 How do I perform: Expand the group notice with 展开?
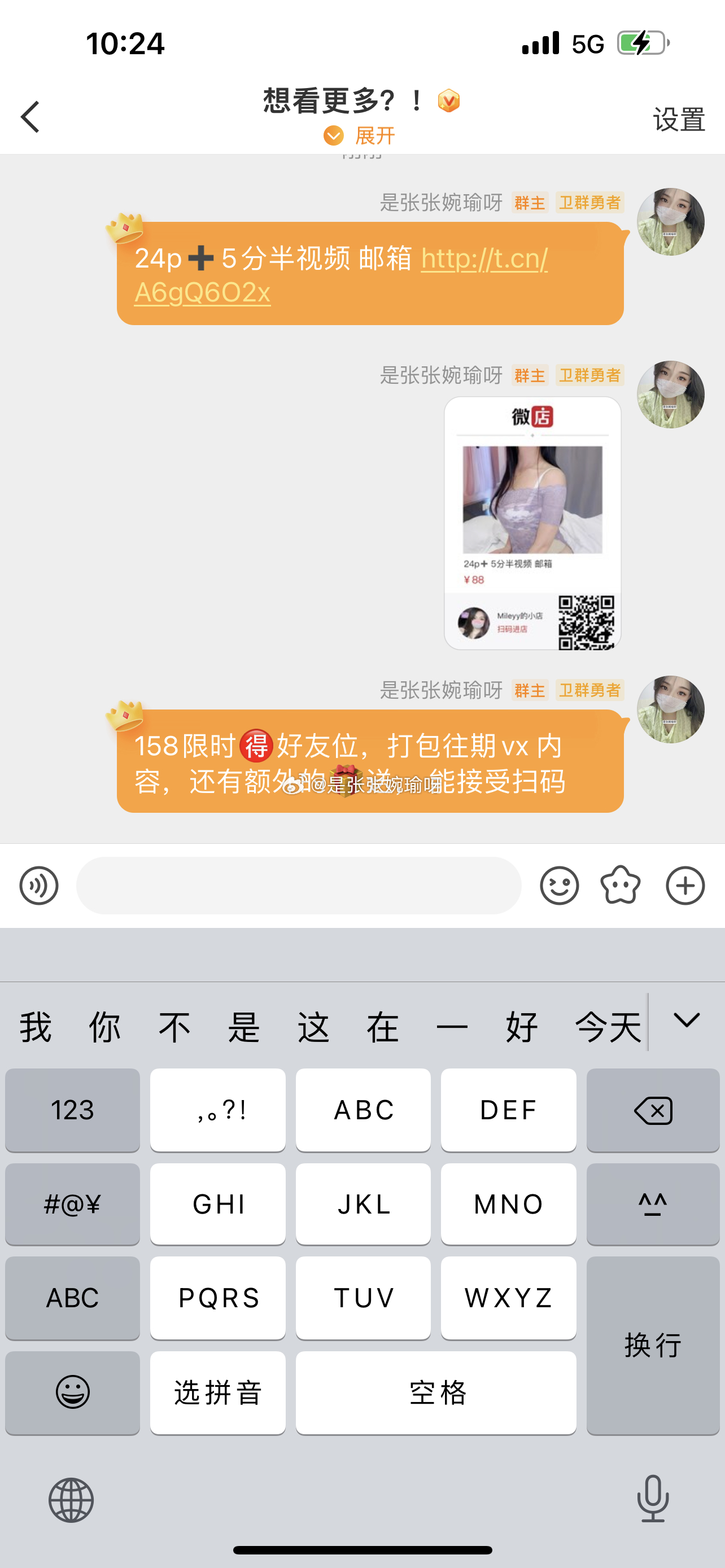[x=360, y=135]
